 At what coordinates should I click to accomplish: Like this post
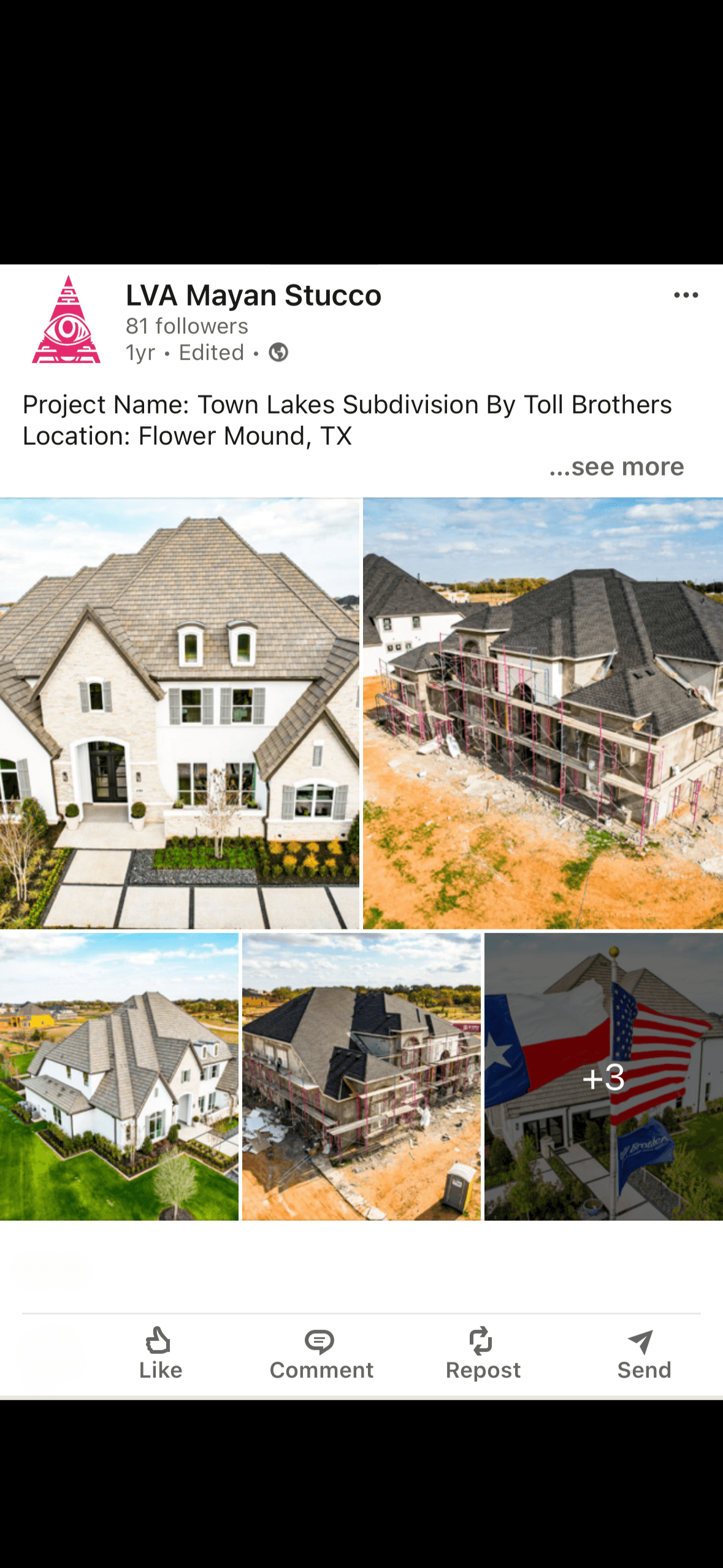[160, 1353]
